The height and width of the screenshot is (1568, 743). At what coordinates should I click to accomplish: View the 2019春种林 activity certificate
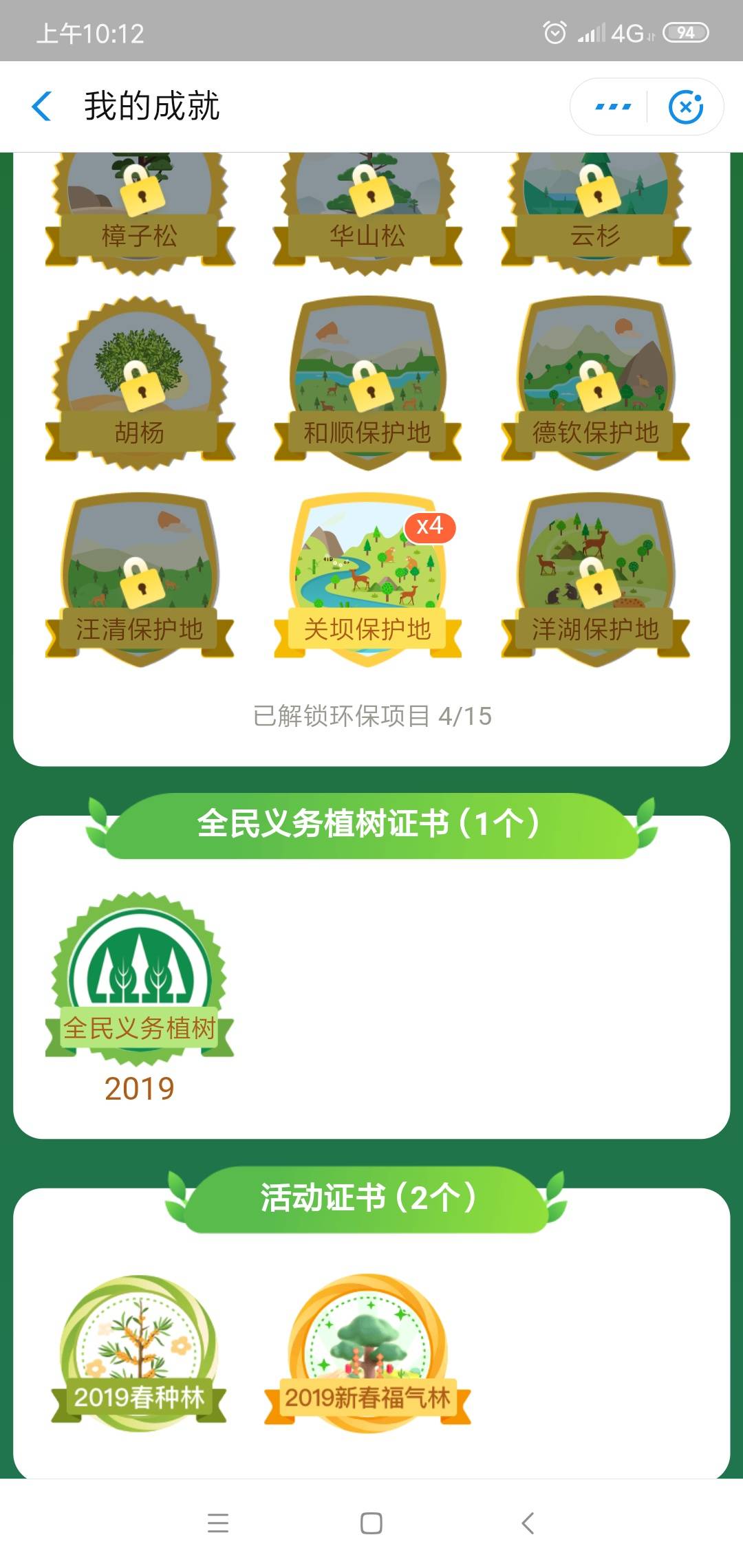[140, 1351]
